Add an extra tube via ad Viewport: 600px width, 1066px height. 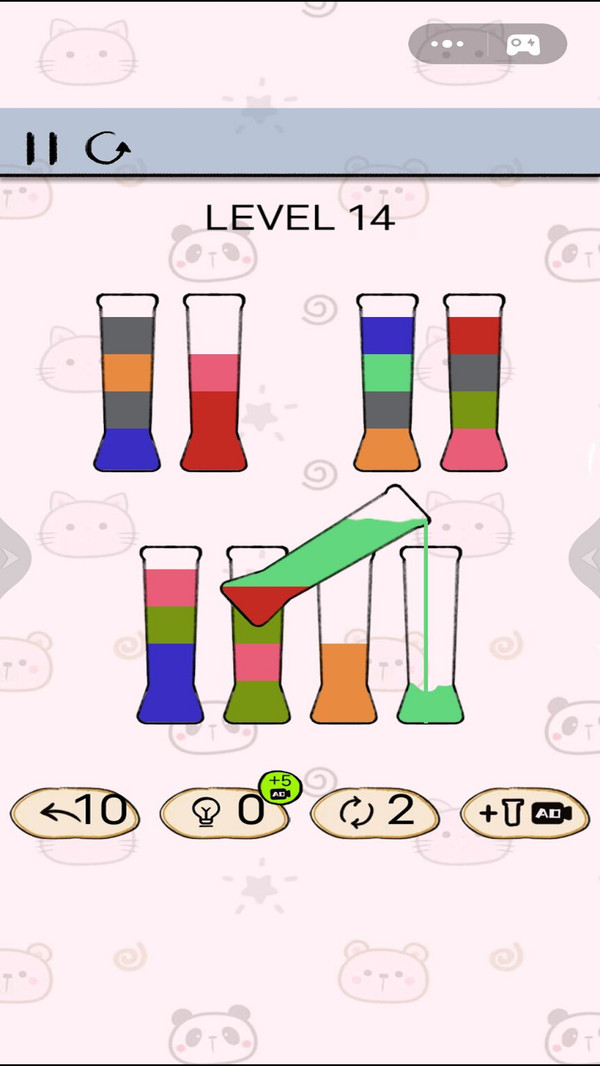point(524,812)
